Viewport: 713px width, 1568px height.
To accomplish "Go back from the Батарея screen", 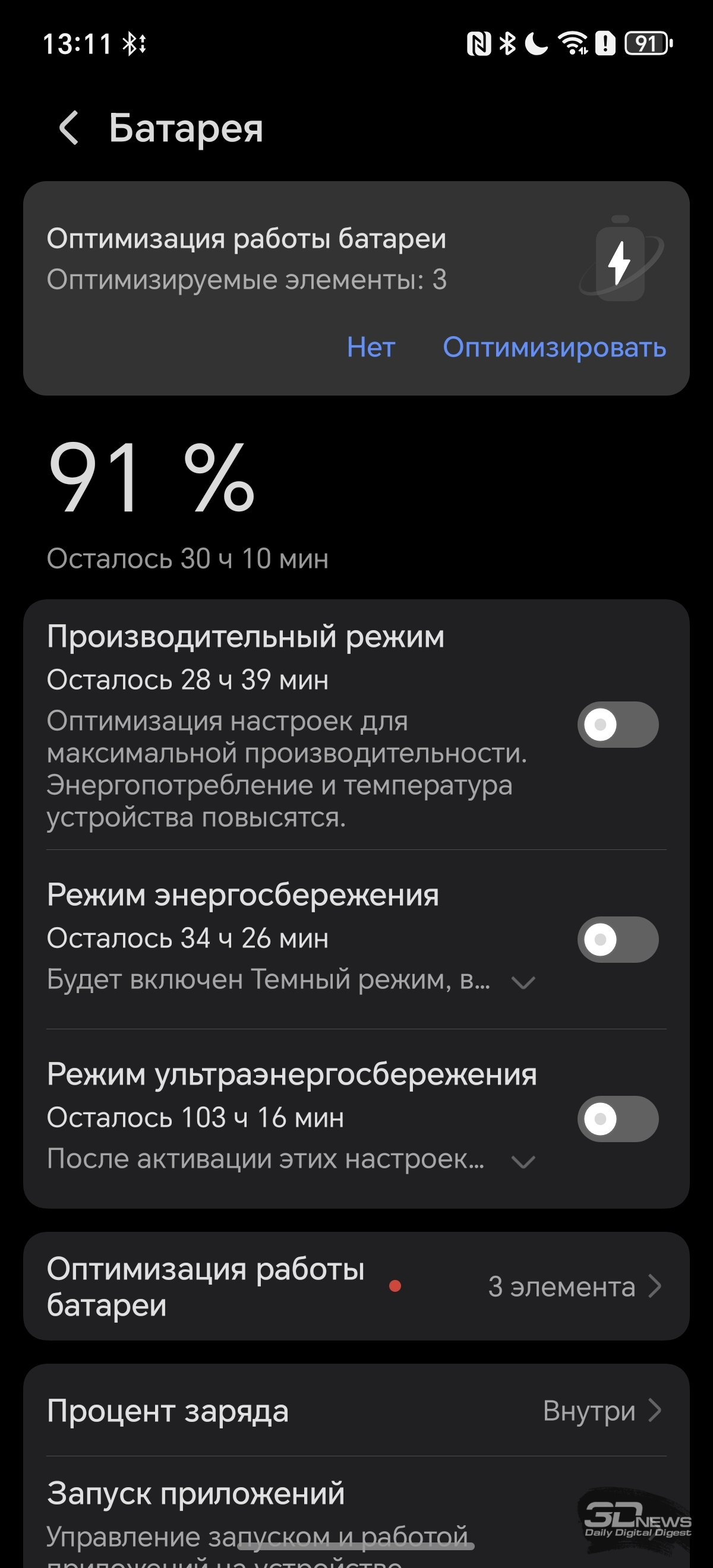I will coord(69,128).
